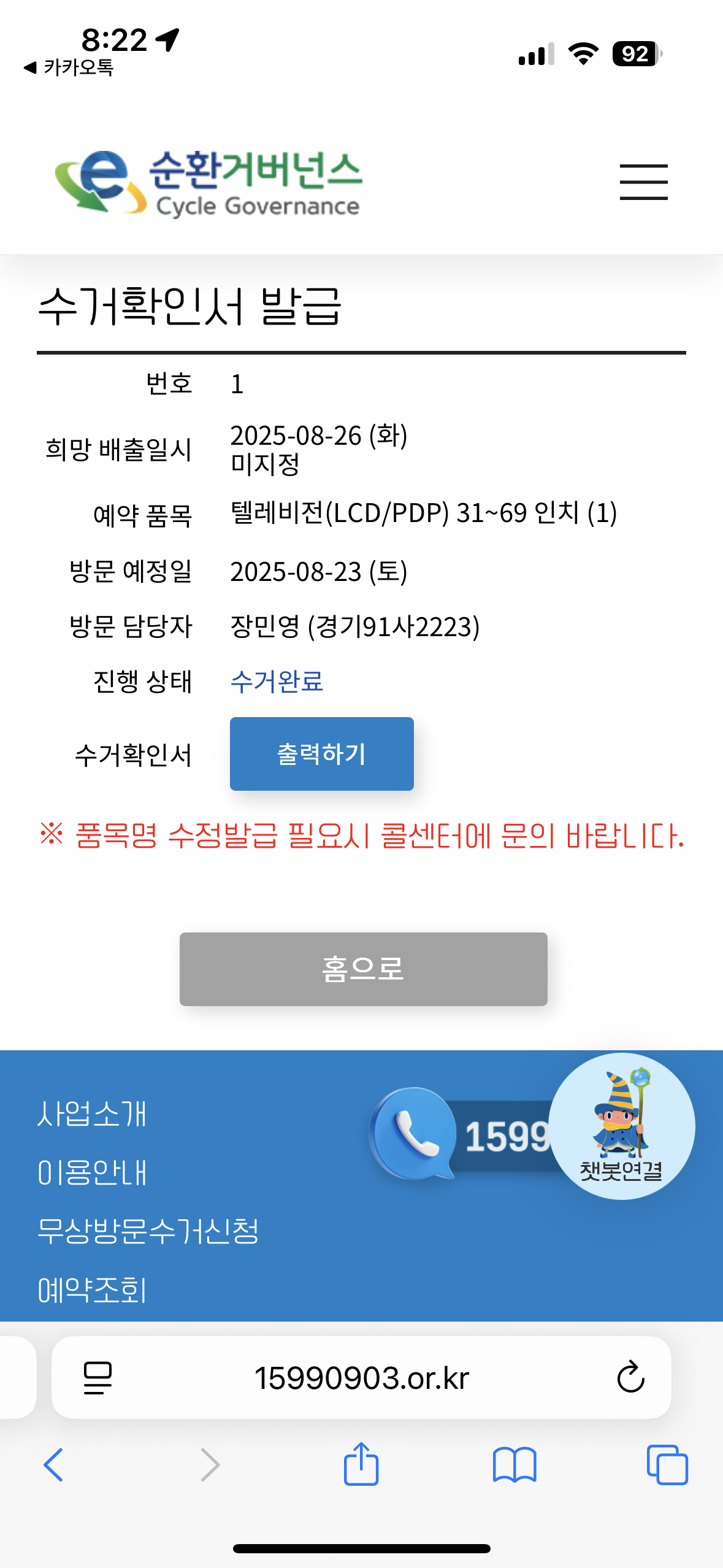
Task: Tap the 순환거버넌스 header logo
Action: pyautogui.click(x=208, y=183)
